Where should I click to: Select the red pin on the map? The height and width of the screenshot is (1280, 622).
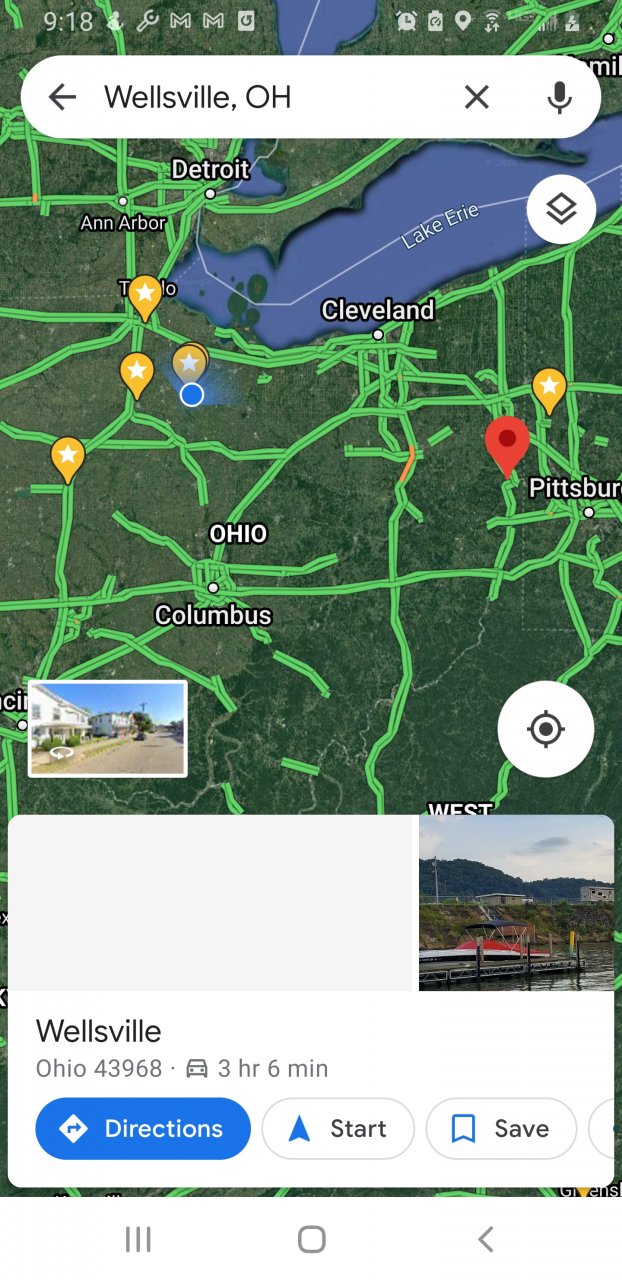coord(507,444)
